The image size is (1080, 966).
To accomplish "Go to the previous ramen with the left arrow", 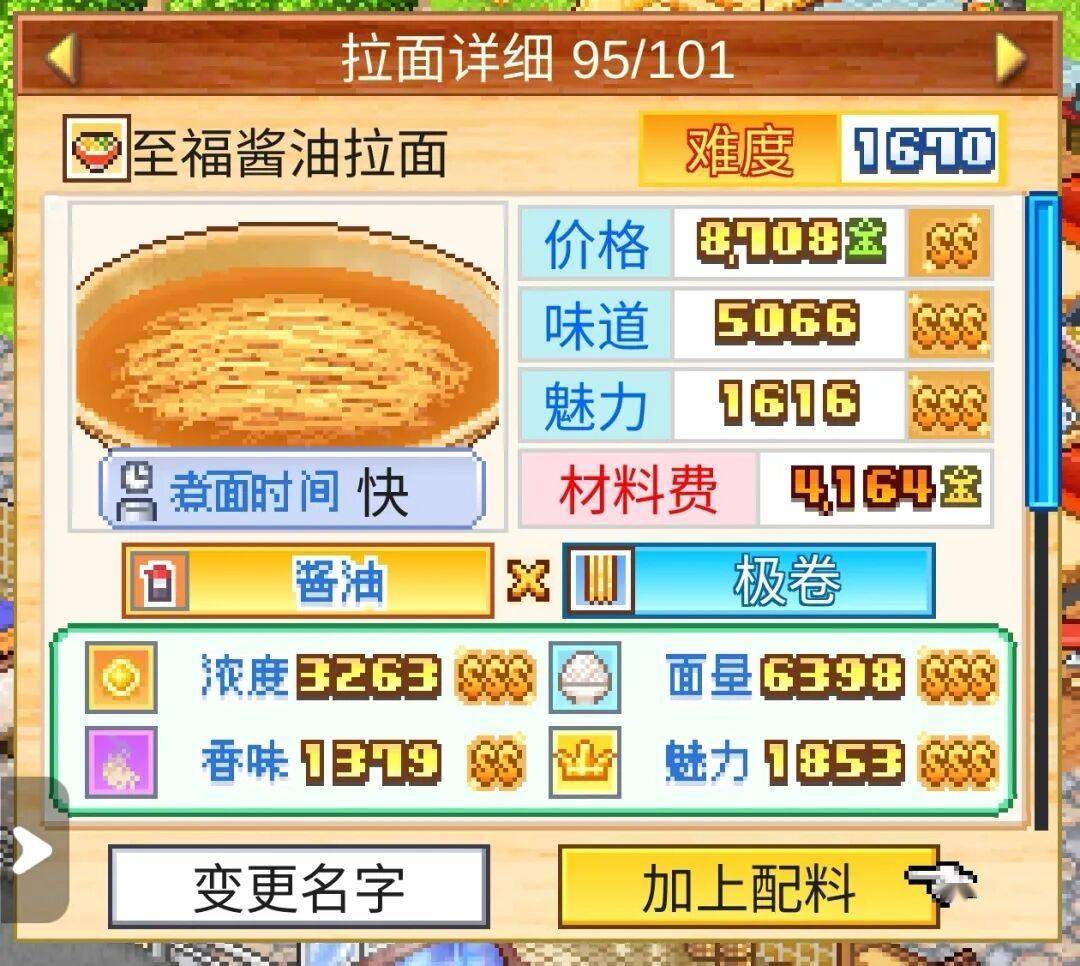I will 60,59.
